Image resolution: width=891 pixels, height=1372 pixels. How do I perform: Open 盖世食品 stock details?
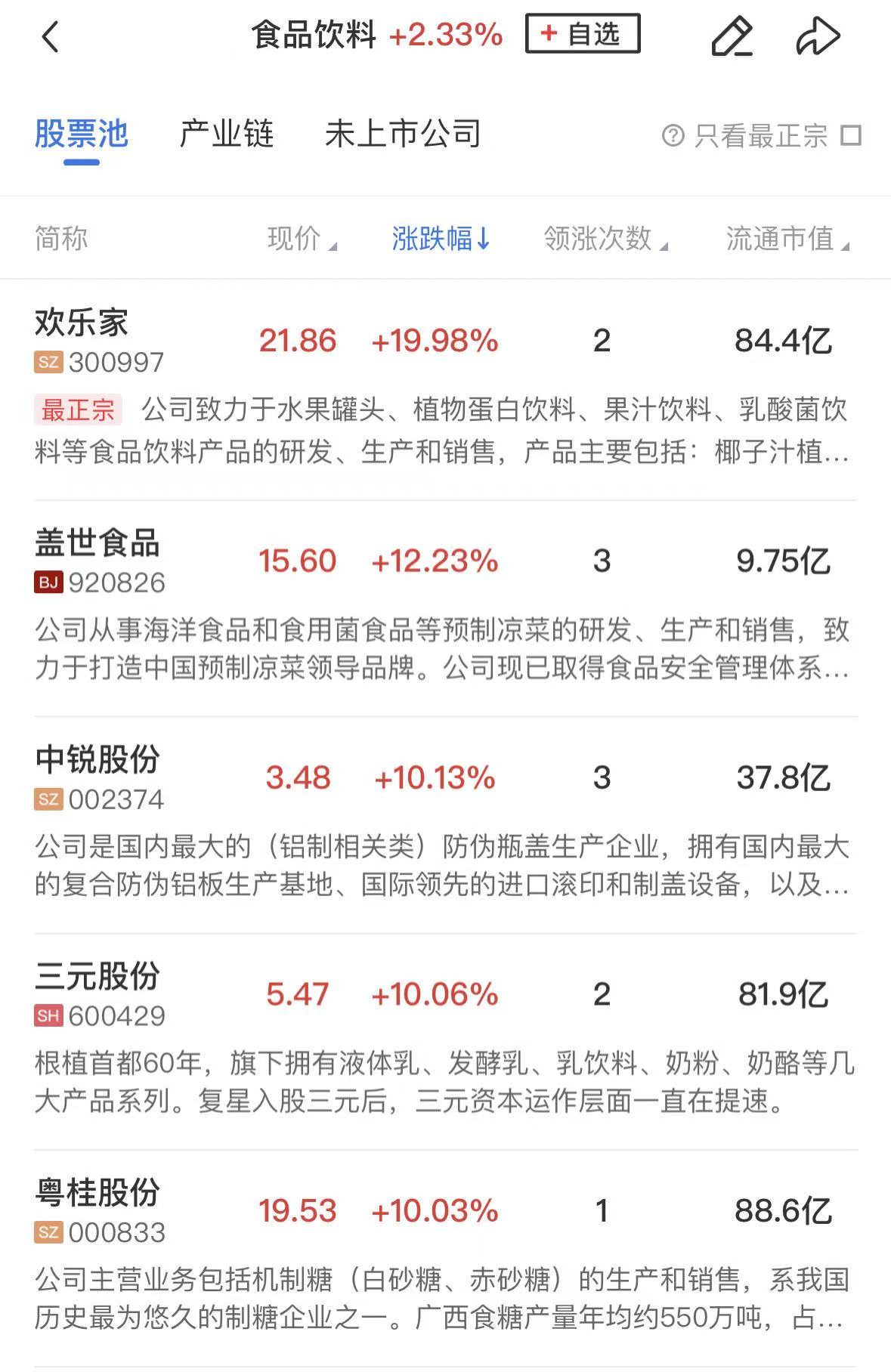(x=97, y=544)
